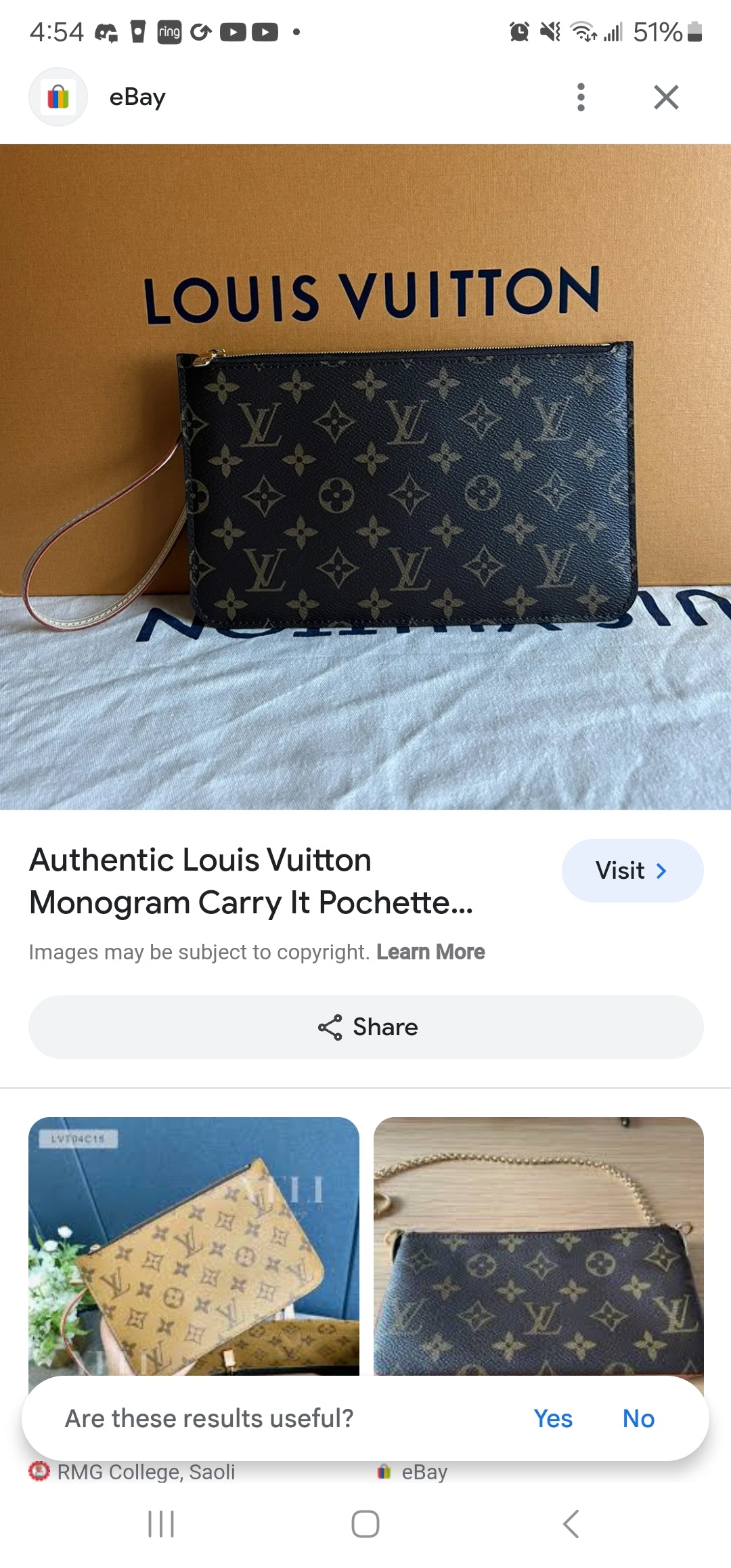This screenshot has width=731, height=1568.
Task: Answer Yes to results usefulness prompt
Action: click(x=553, y=1418)
